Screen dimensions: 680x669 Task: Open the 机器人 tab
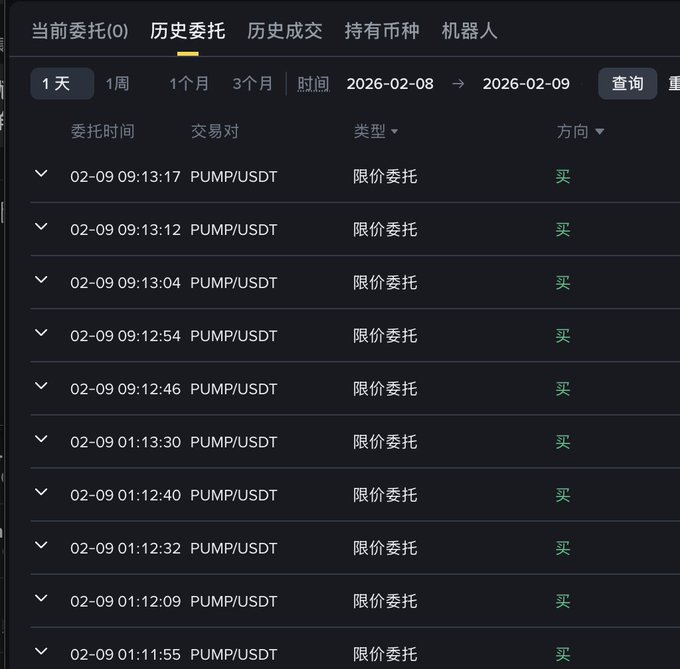pyautogui.click(x=469, y=31)
